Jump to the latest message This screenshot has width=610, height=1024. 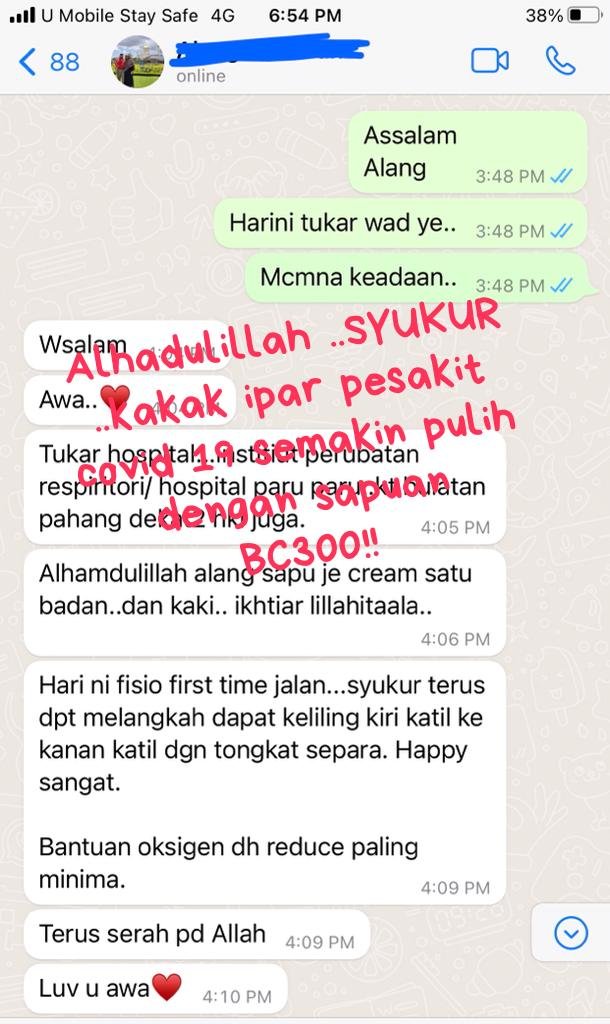(570, 933)
